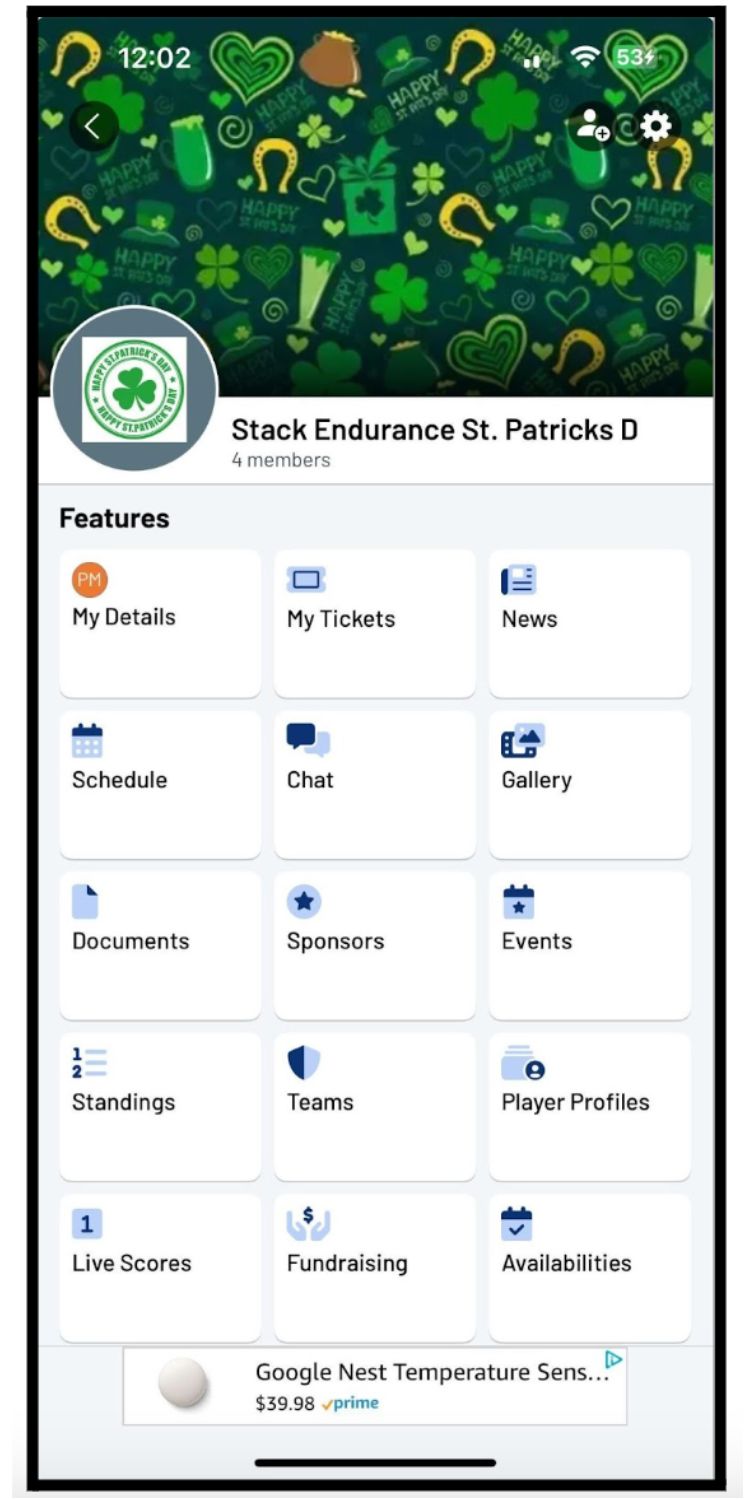Open the Events tile
Viewport: 750px width, 1500px height.
click(x=590, y=942)
